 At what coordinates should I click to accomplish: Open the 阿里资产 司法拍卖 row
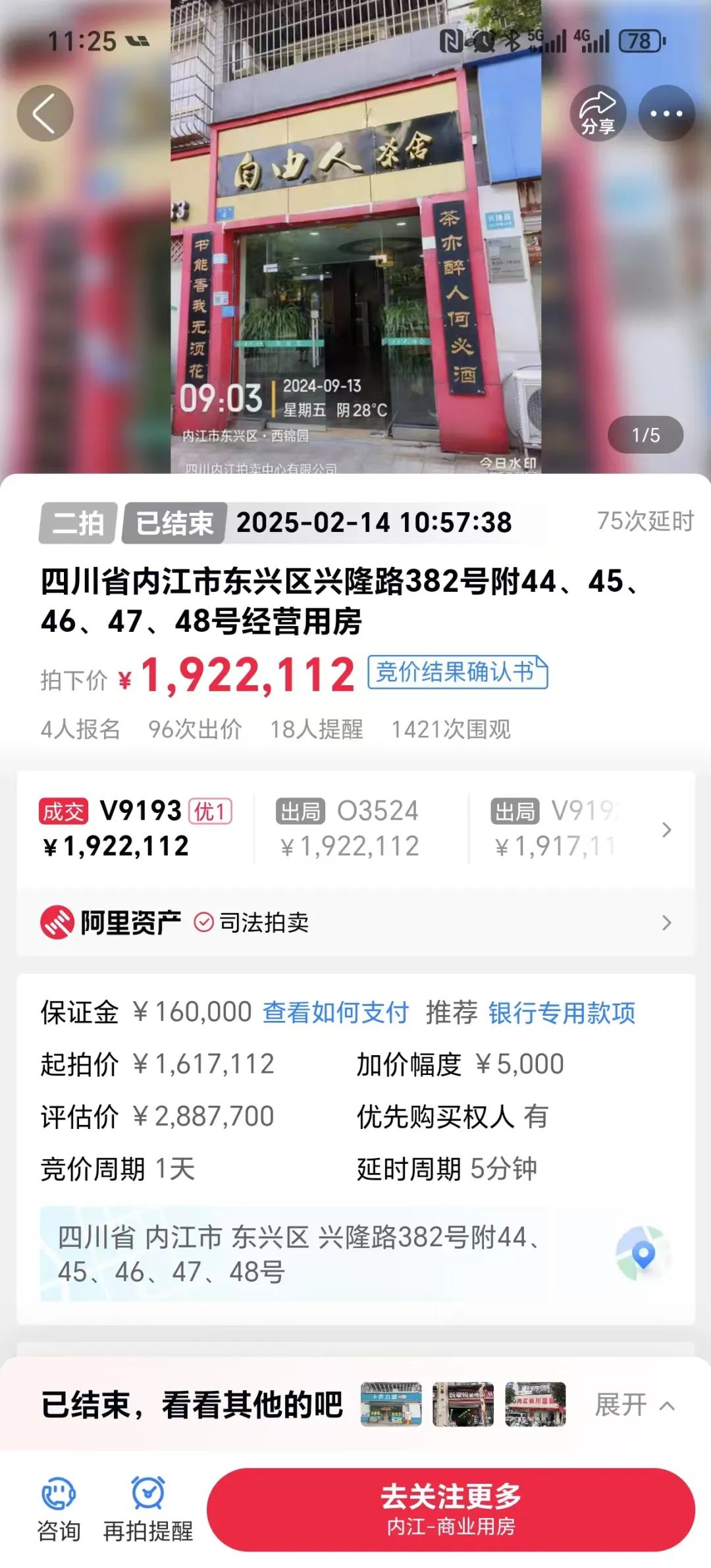coord(355,922)
